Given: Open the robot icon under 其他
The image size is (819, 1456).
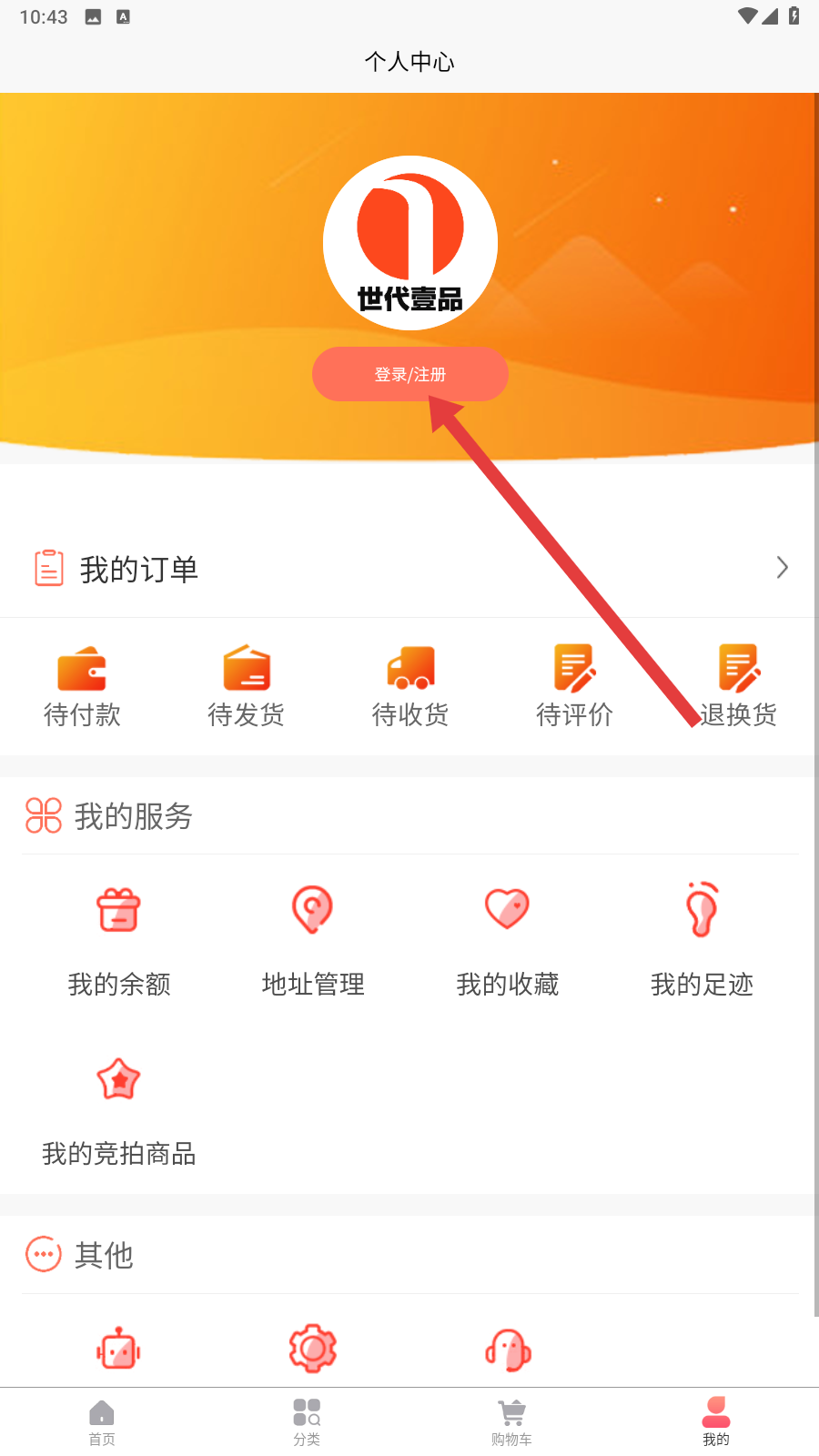Looking at the screenshot, I should [118, 1349].
